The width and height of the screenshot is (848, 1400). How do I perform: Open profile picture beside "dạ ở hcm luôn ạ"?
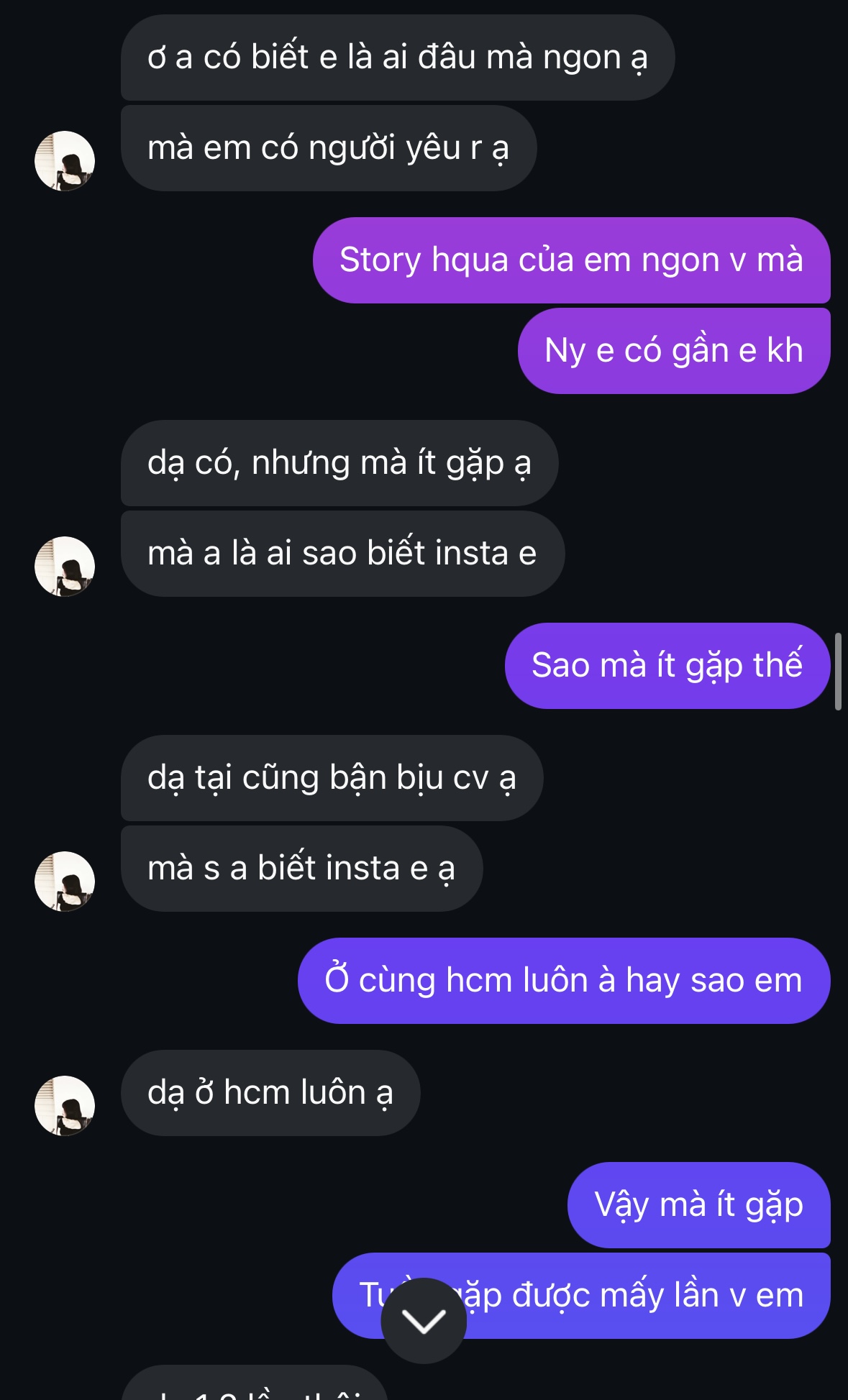65,1106
